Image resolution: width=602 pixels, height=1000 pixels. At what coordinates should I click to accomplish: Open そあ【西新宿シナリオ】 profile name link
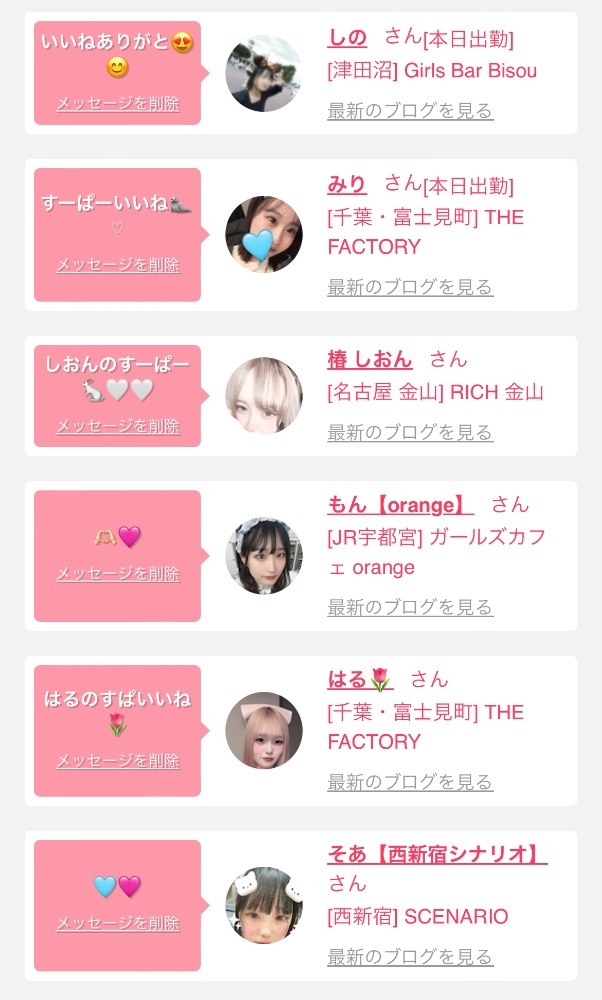[437, 854]
